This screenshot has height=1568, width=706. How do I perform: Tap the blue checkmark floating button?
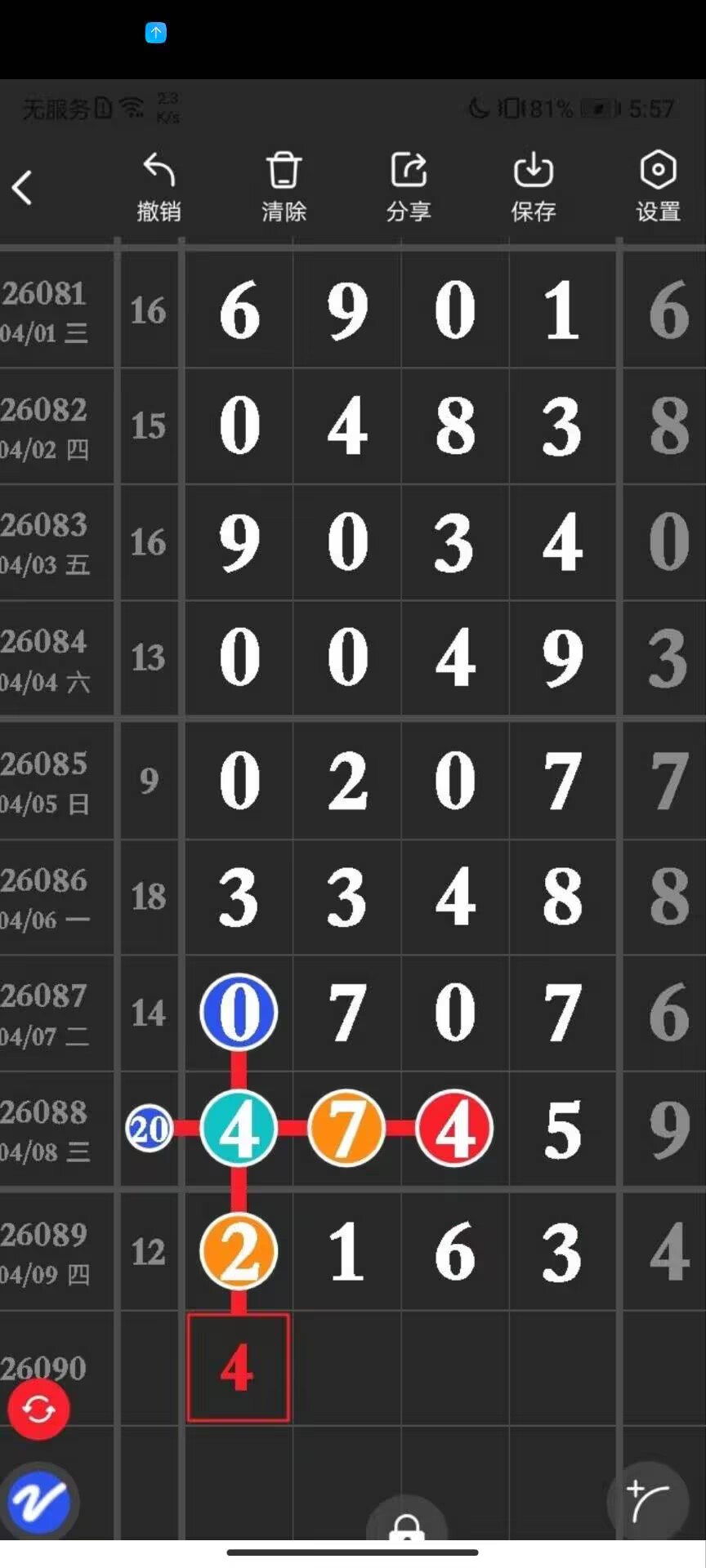[x=38, y=1502]
